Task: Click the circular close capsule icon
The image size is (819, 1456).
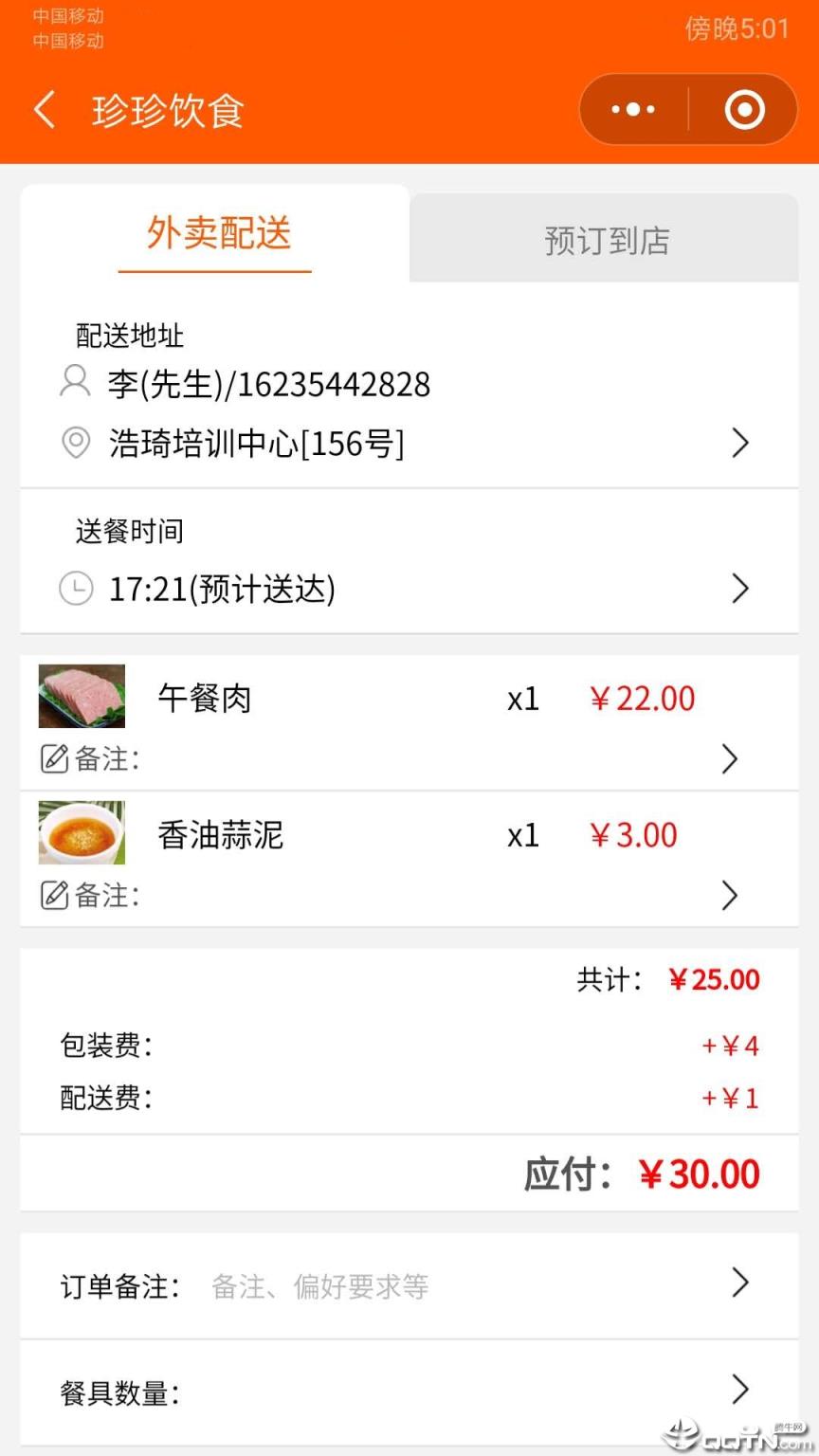Action: point(744,109)
